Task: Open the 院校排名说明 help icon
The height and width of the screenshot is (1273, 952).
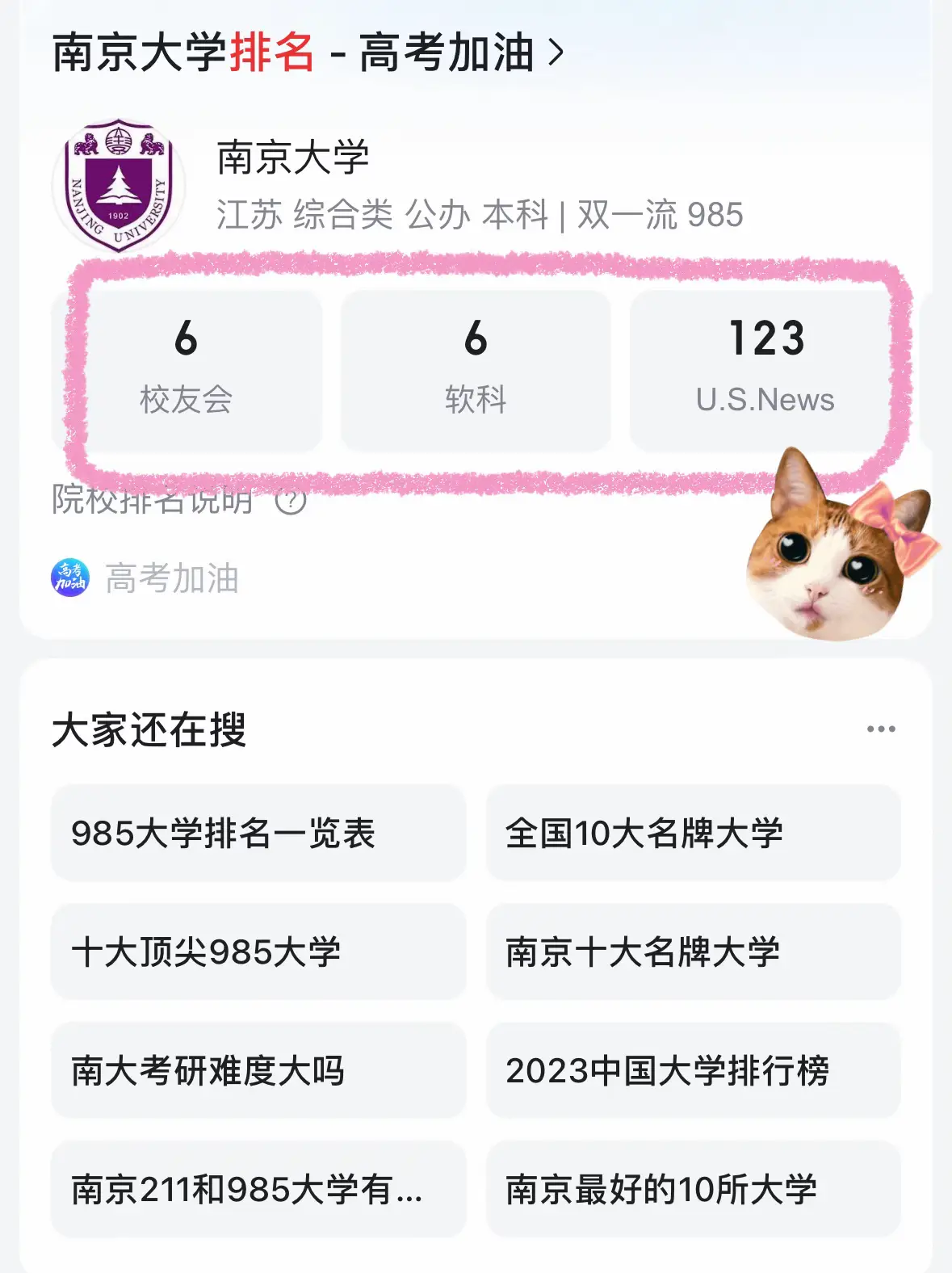Action: coord(291,501)
